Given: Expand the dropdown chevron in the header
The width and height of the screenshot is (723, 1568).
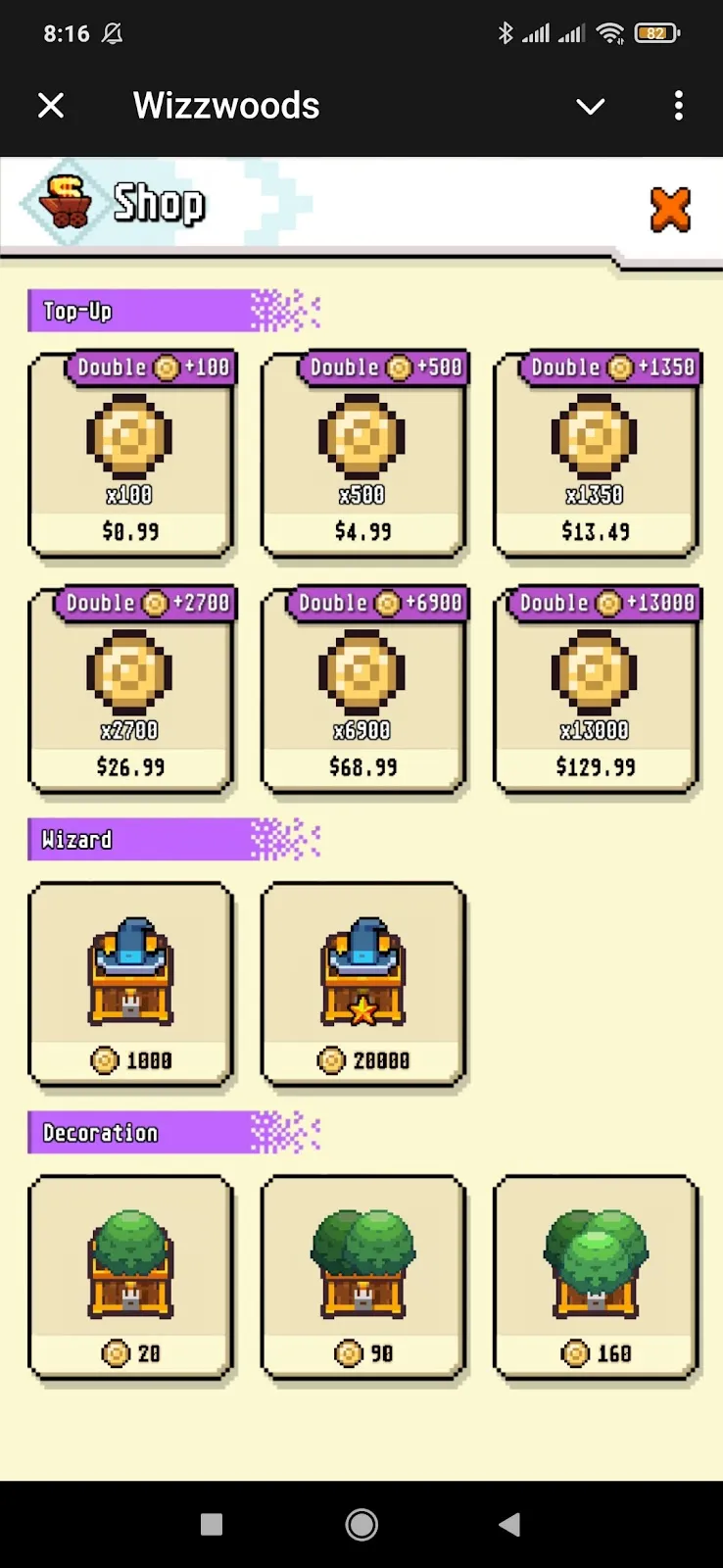Looking at the screenshot, I should point(590,106).
